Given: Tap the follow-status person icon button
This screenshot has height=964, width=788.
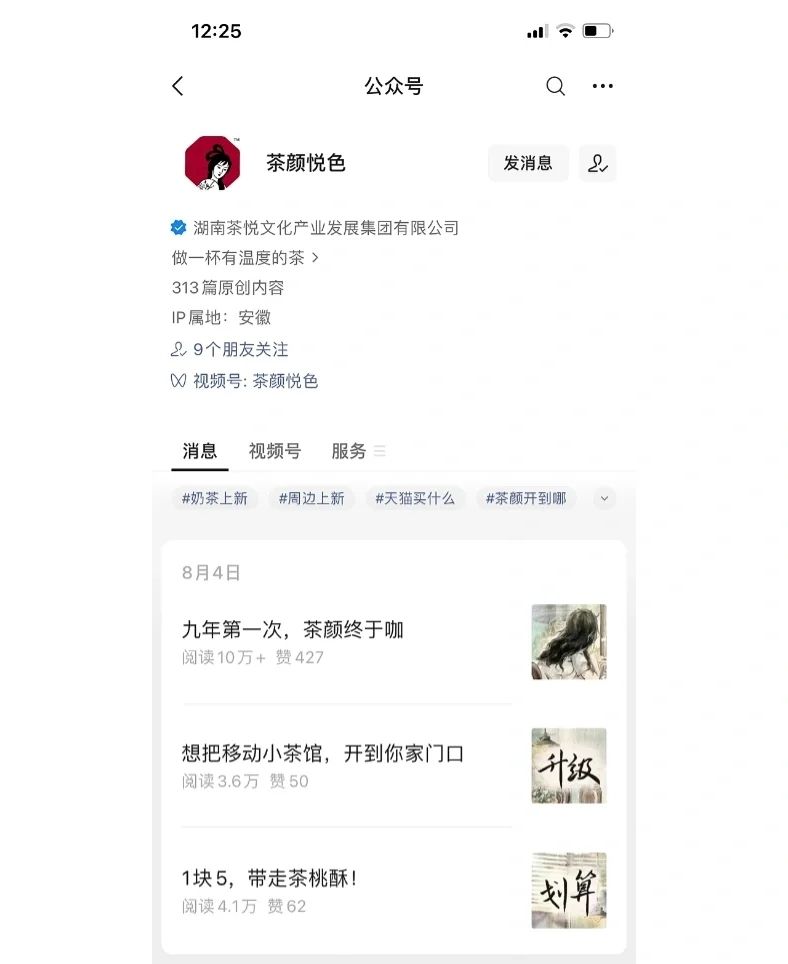Looking at the screenshot, I should pos(597,163).
